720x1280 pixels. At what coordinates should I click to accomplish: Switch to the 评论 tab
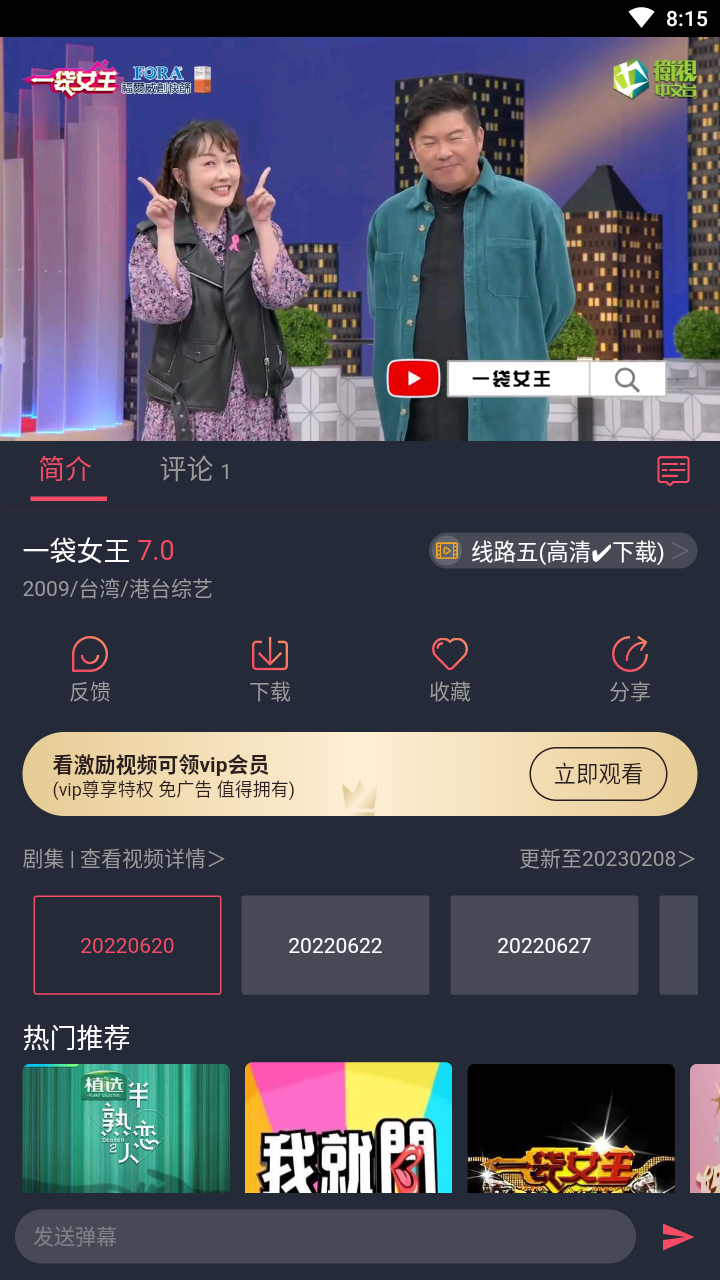pos(195,470)
